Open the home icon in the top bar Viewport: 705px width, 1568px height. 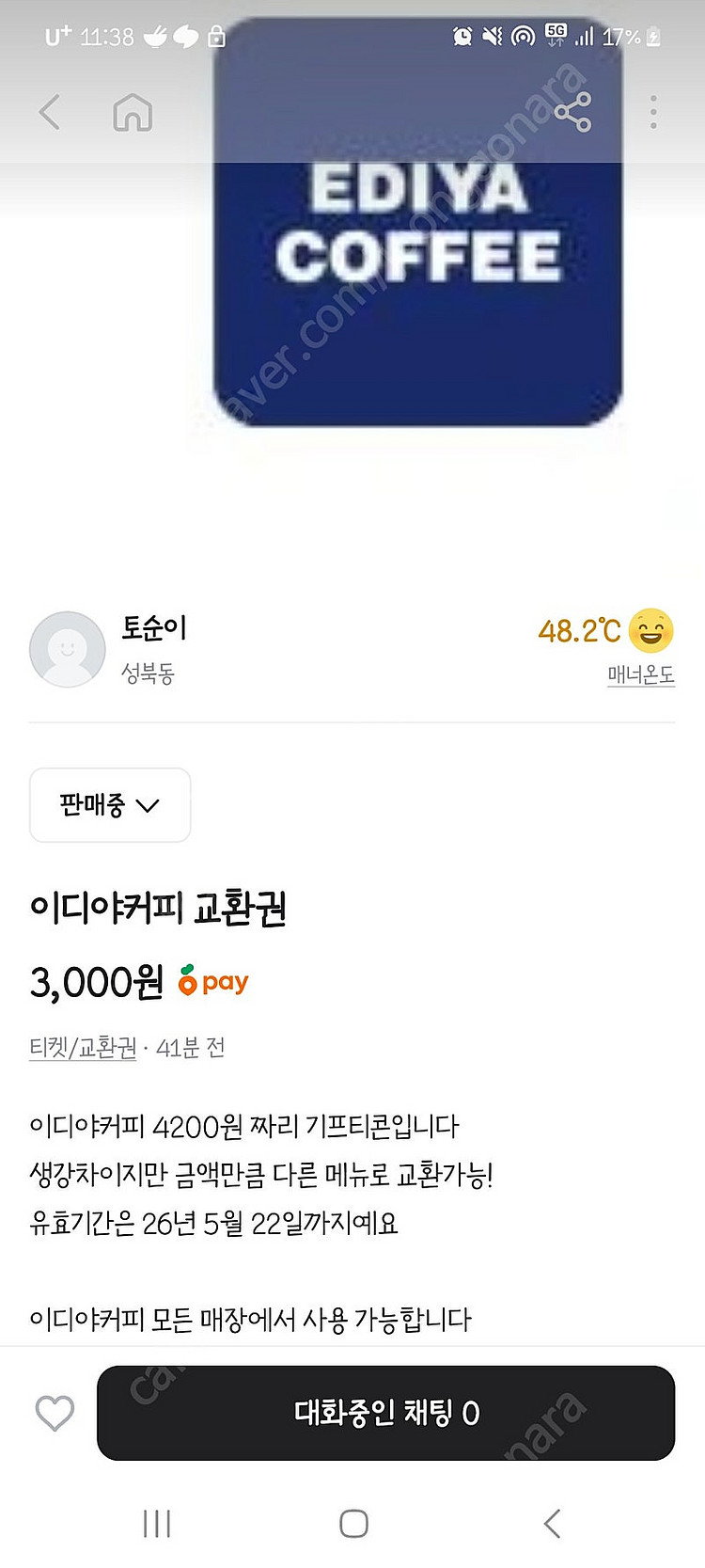133,113
